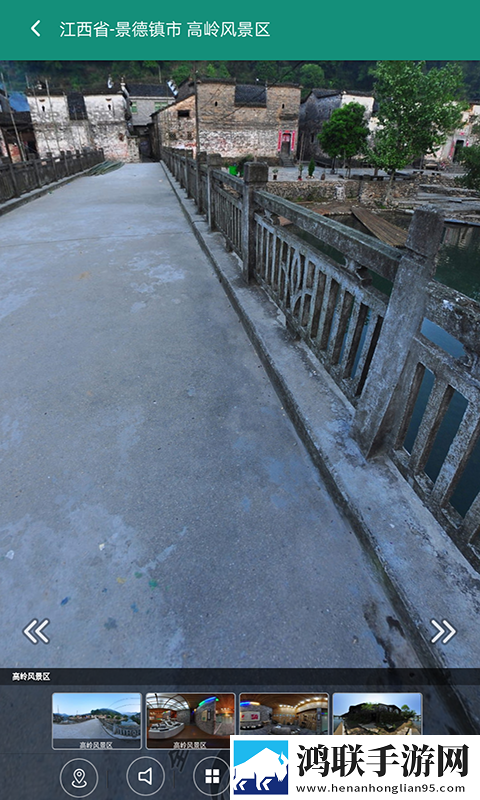Image resolution: width=480 pixels, height=800 pixels.
Task: Open the dark building under blue sky thumbnail
Action: tap(377, 715)
